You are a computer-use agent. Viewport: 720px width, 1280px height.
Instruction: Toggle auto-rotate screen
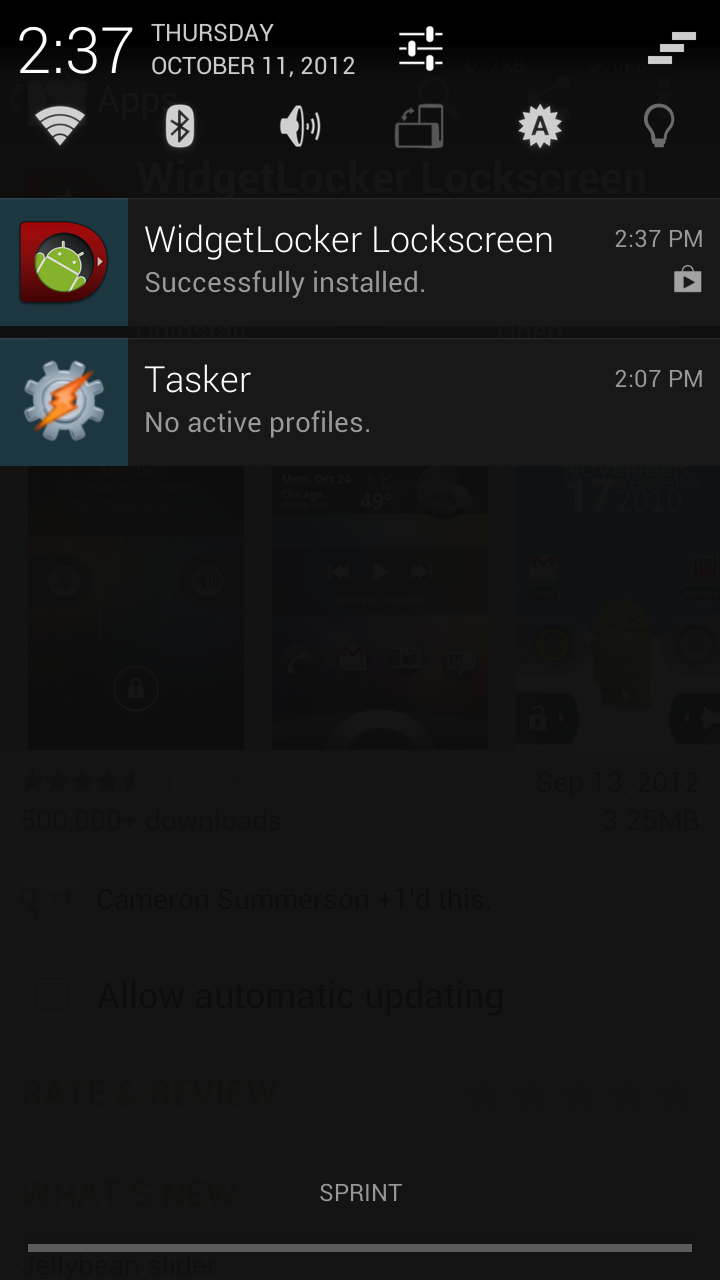coord(419,127)
